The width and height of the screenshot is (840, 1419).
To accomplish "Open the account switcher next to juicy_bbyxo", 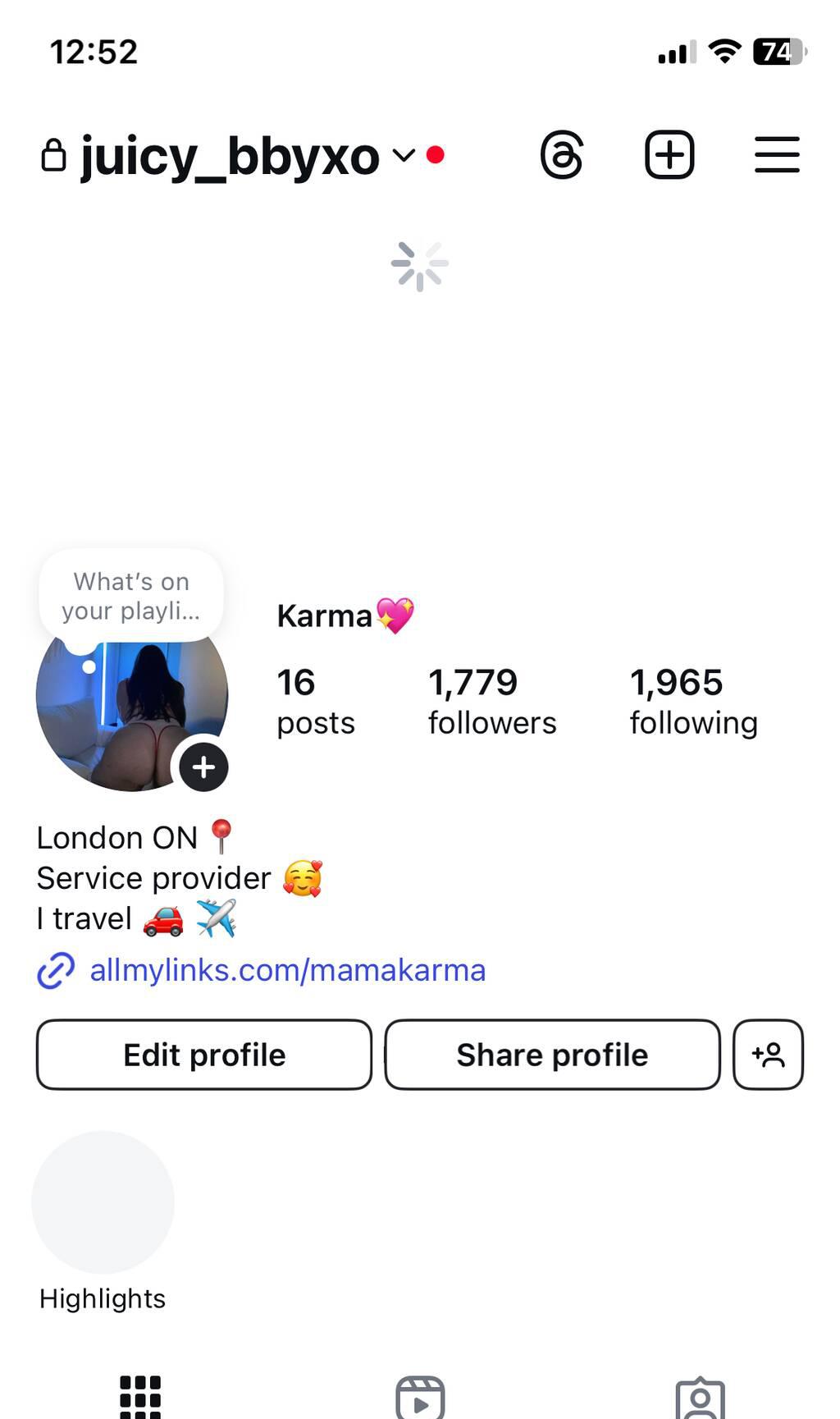I will pyautogui.click(x=403, y=155).
